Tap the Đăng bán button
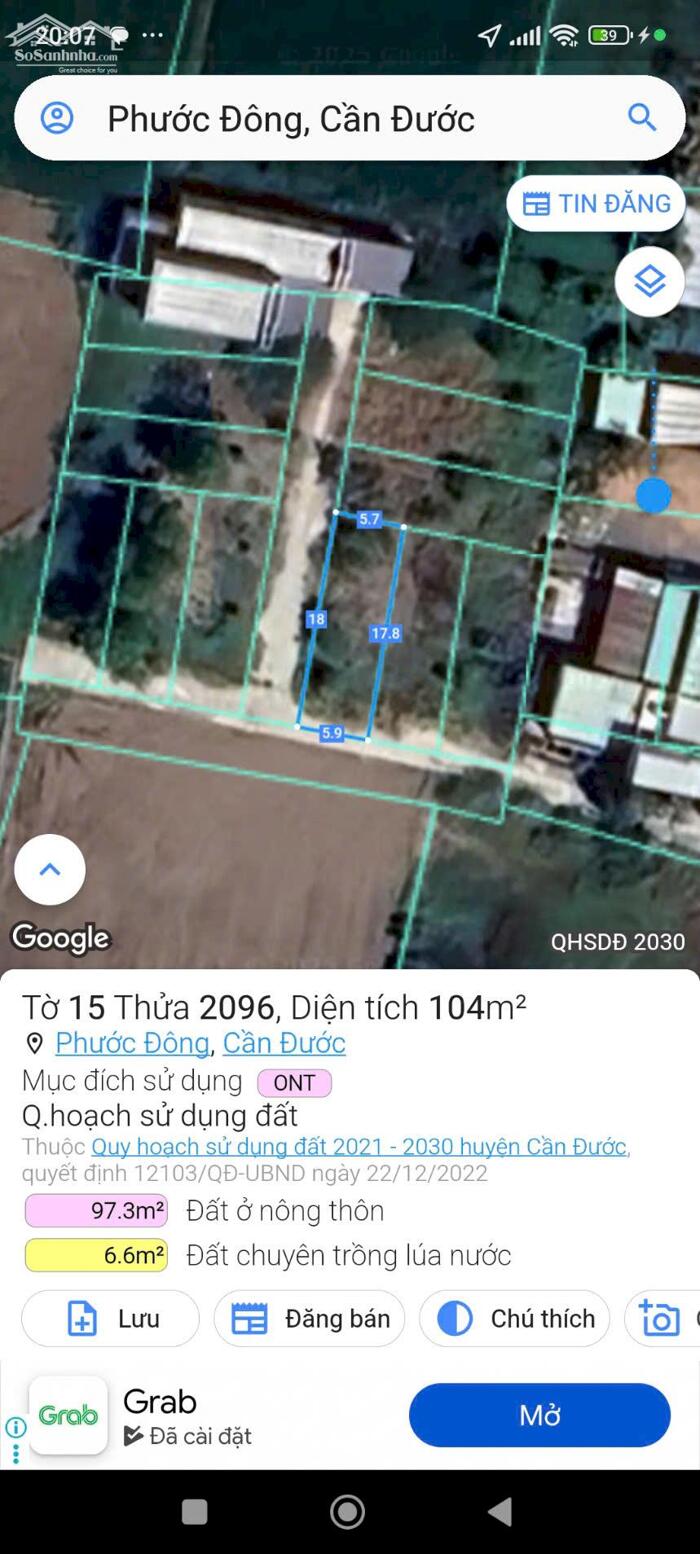 click(309, 1318)
